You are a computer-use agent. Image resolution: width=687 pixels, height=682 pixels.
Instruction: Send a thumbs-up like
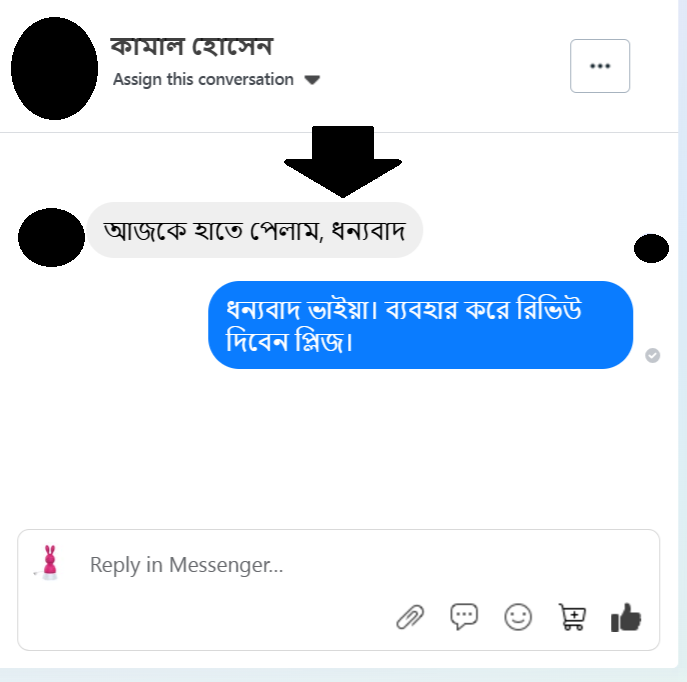coord(626,618)
